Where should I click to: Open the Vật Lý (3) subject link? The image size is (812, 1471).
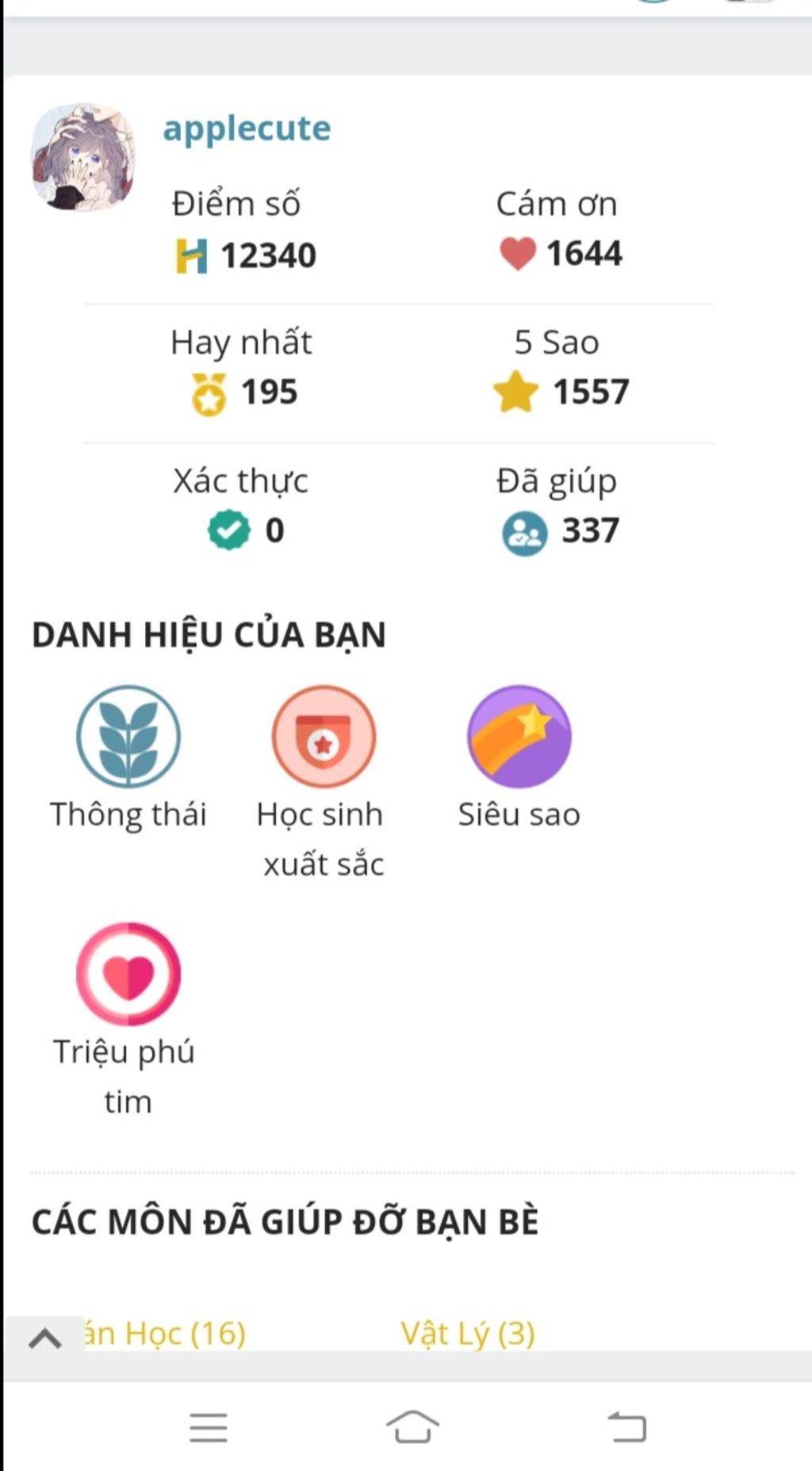[x=468, y=1334]
